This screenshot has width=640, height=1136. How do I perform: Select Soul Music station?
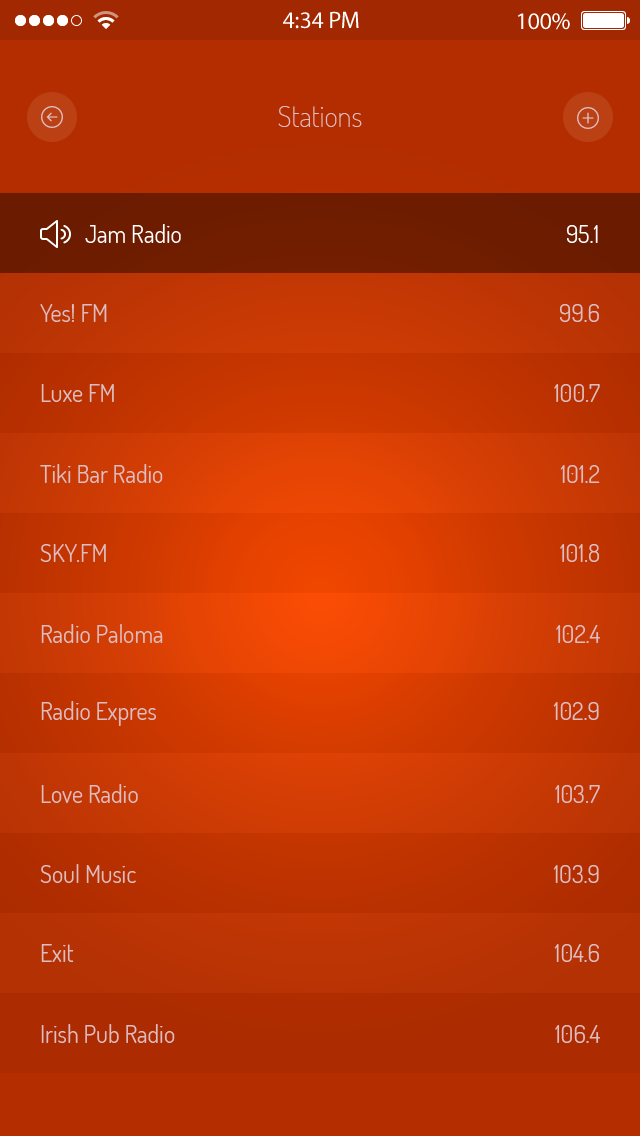point(320,874)
